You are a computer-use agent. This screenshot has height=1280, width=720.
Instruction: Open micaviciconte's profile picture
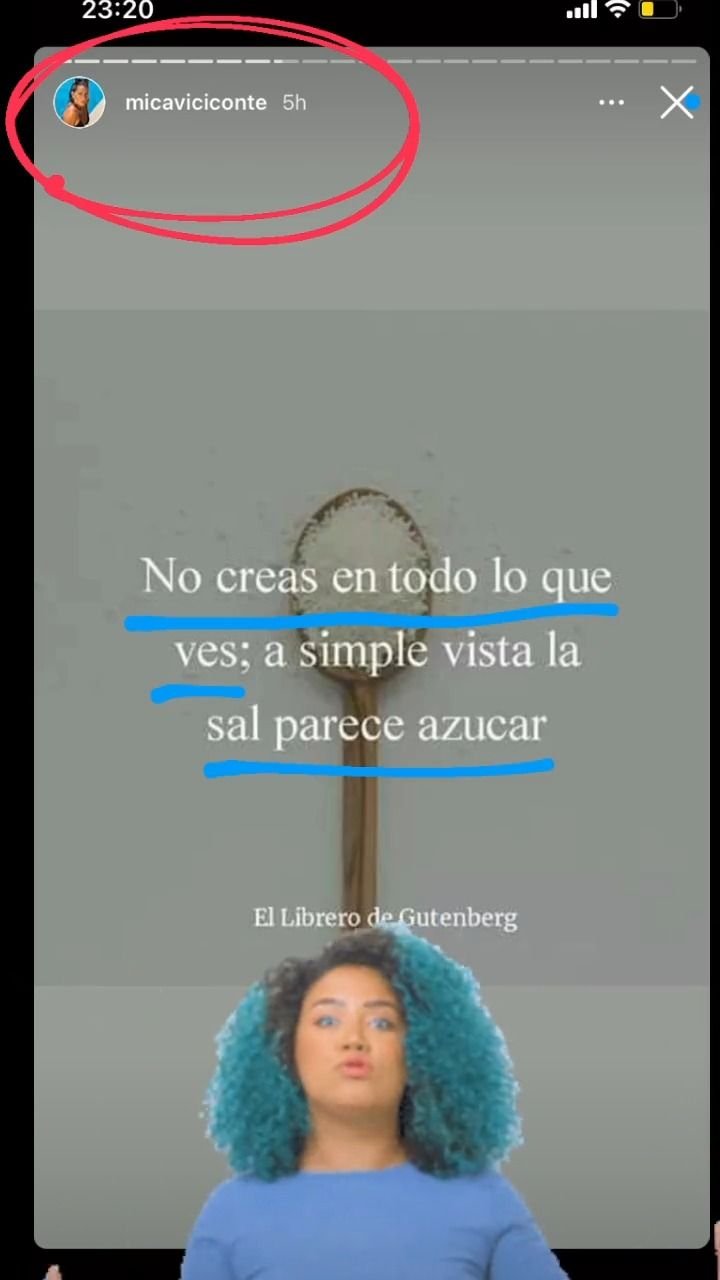[79, 103]
